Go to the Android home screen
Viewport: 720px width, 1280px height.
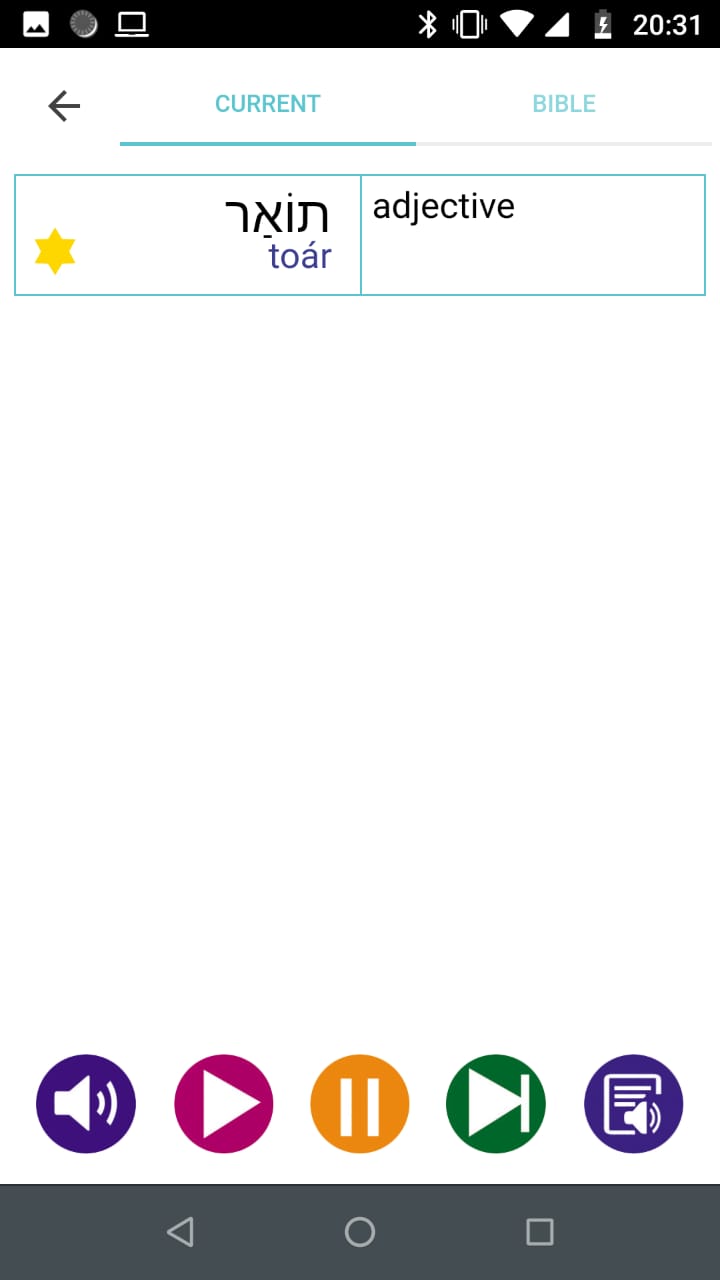[x=360, y=1231]
